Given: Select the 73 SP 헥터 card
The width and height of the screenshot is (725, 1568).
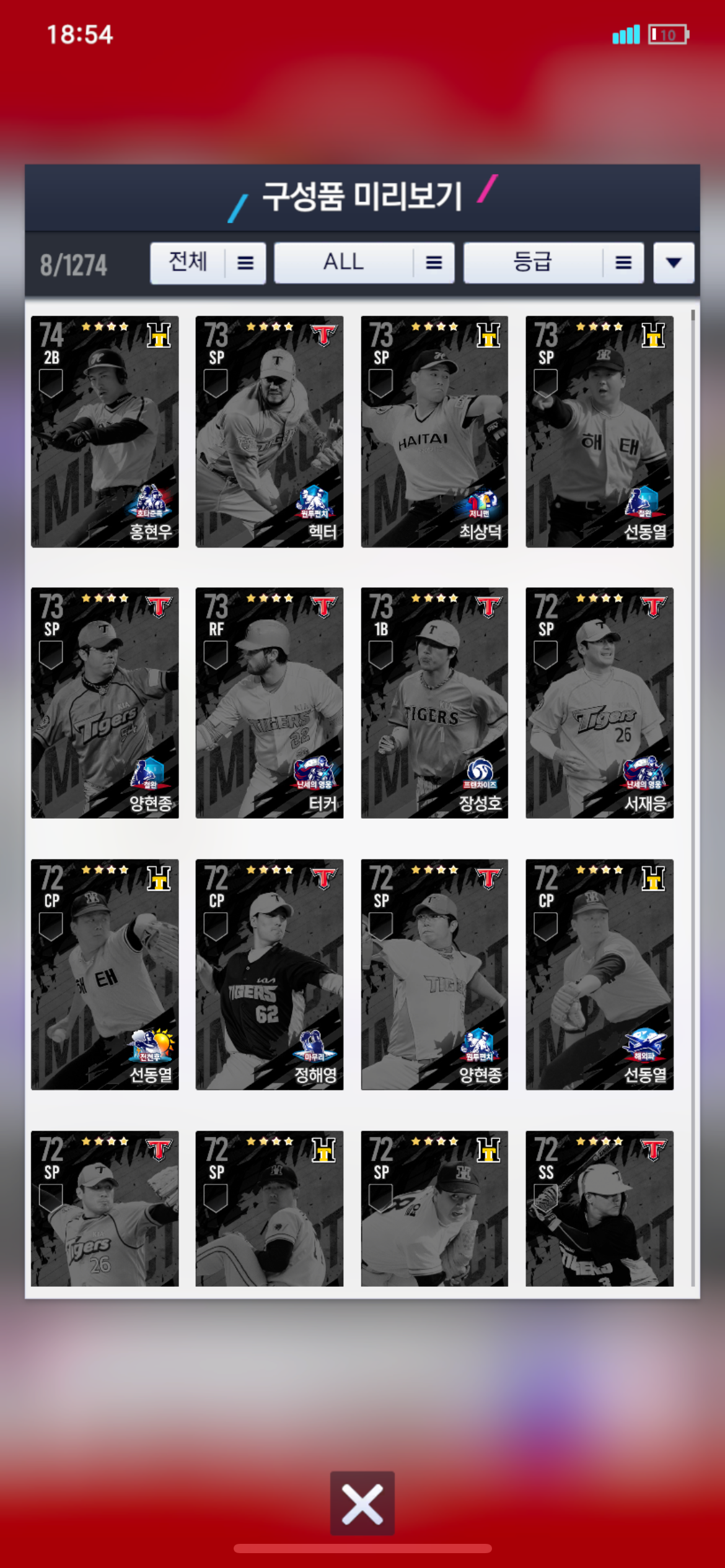Looking at the screenshot, I should tap(270, 432).
